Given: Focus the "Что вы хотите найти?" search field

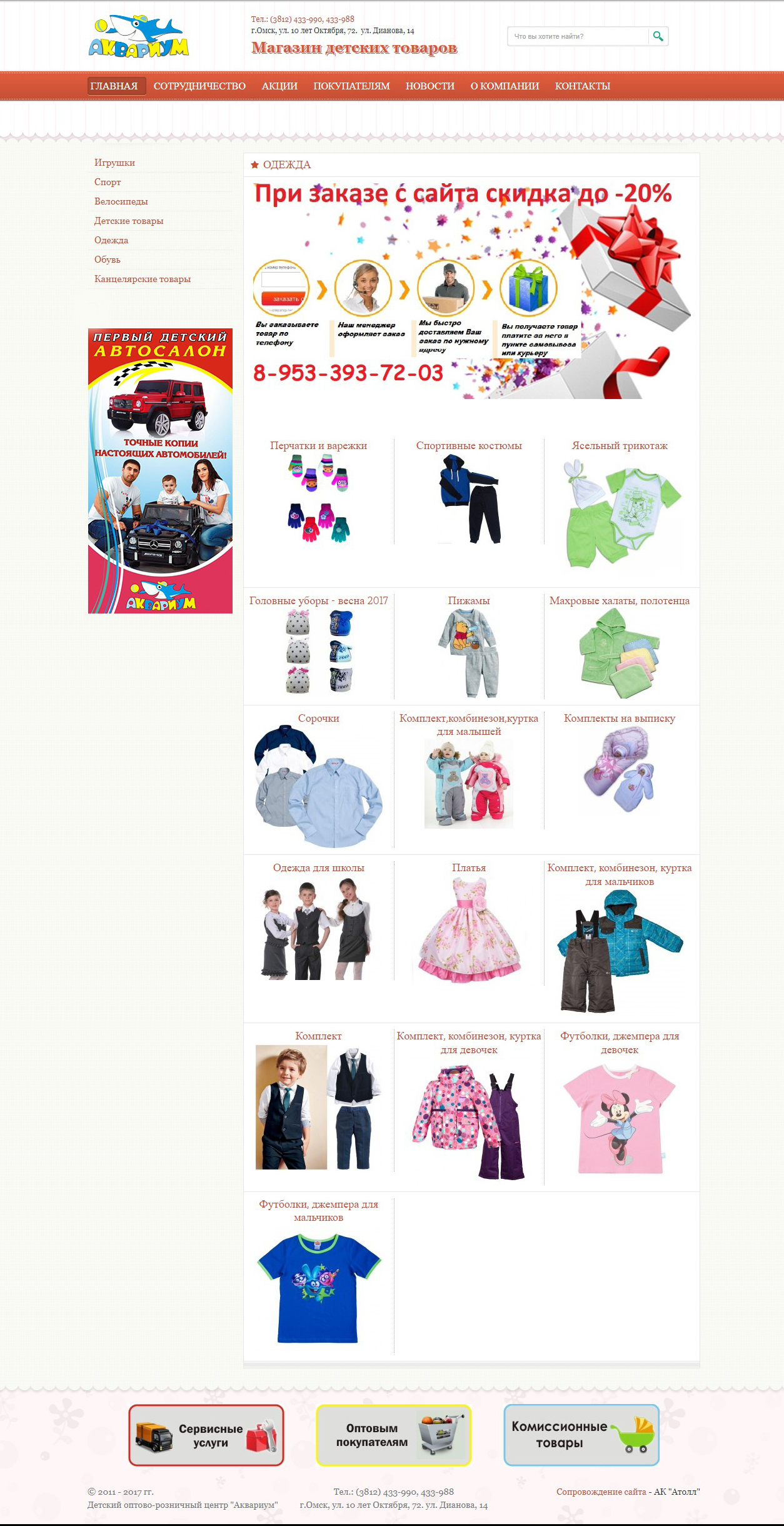Looking at the screenshot, I should pos(577,36).
